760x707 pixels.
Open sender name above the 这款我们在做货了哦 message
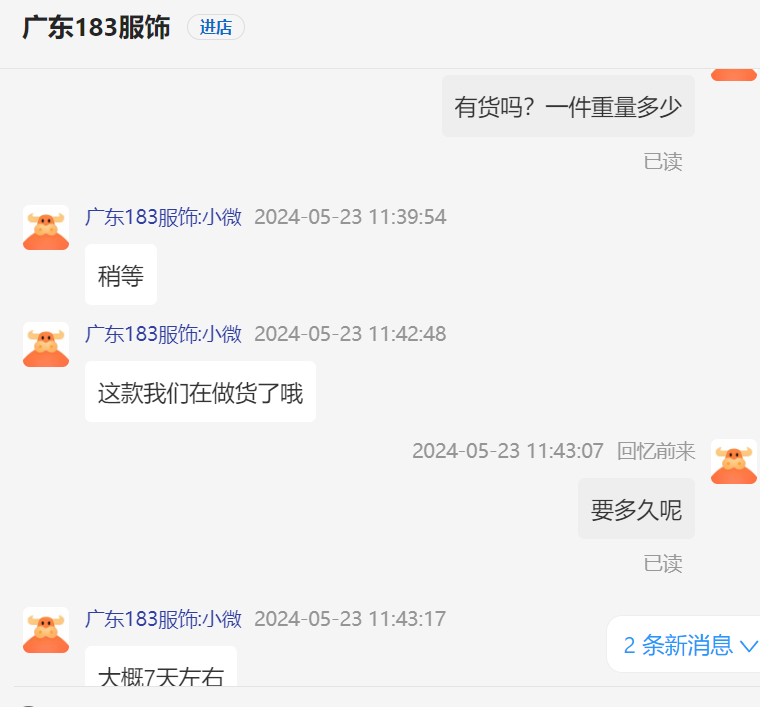pyautogui.click(x=163, y=334)
